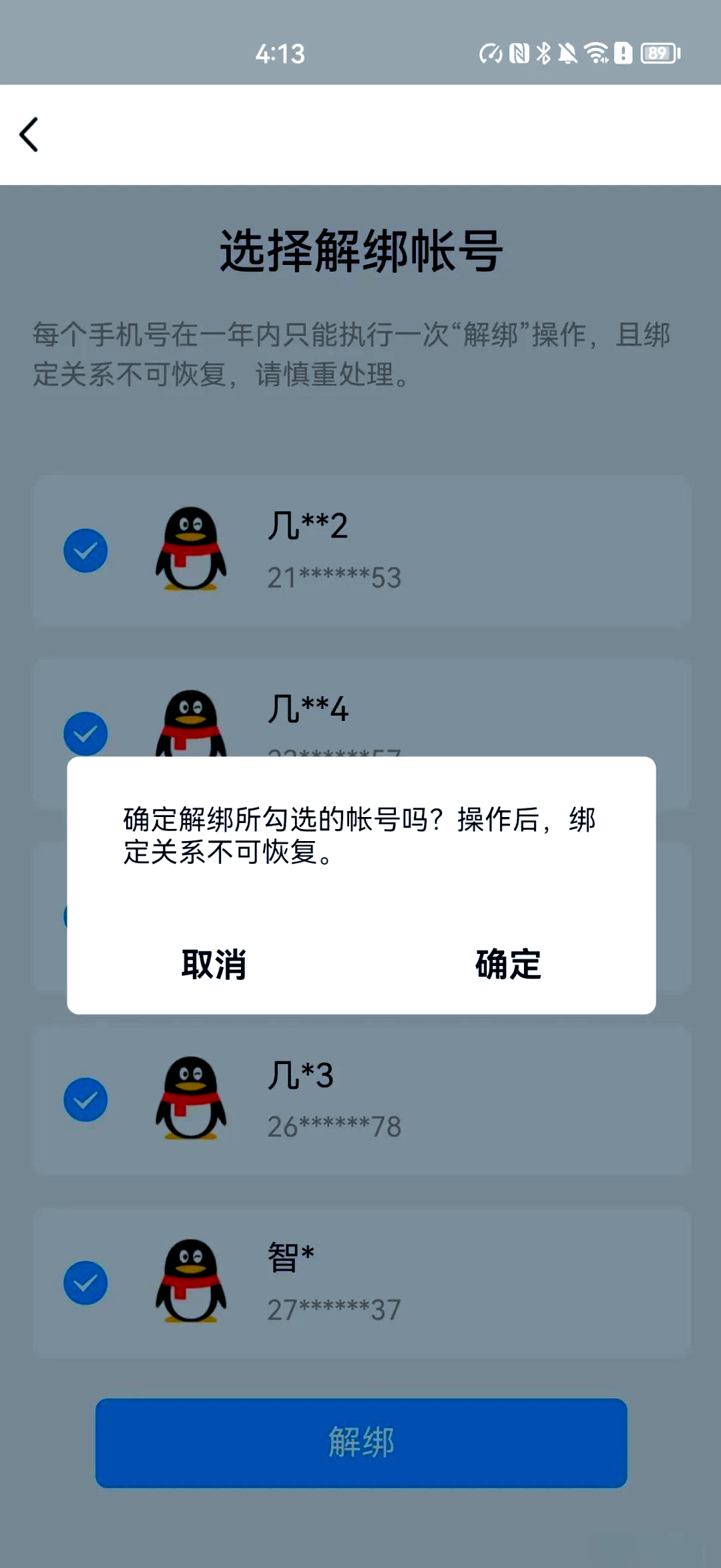
Task: Click the QQ penguin avatar of account 几**2
Action: 190,551
